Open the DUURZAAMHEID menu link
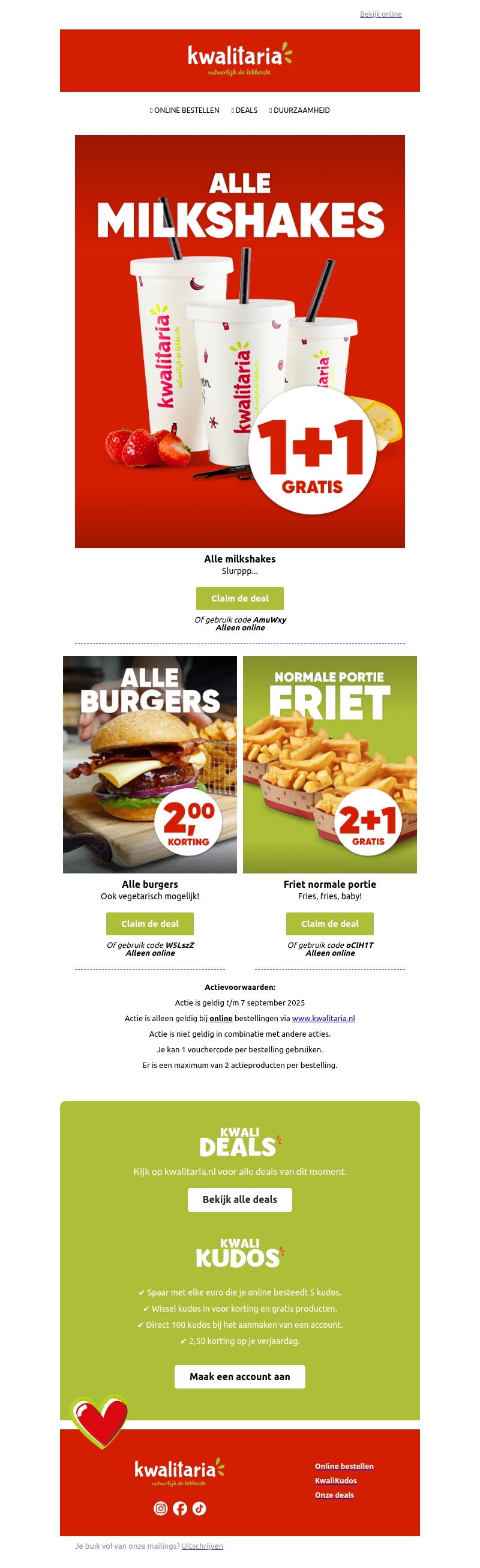480x1568 pixels. [300, 110]
